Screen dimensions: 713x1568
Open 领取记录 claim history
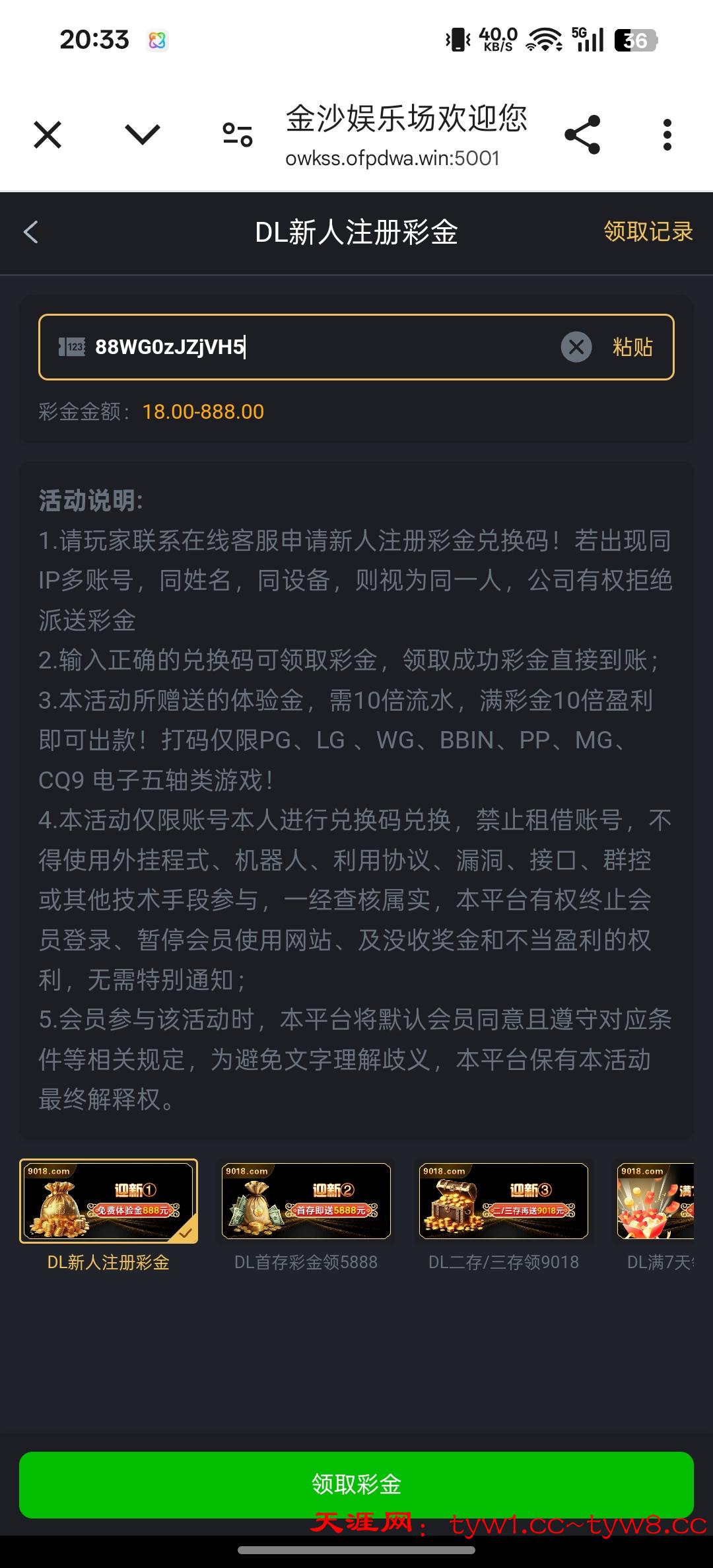point(648,232)
